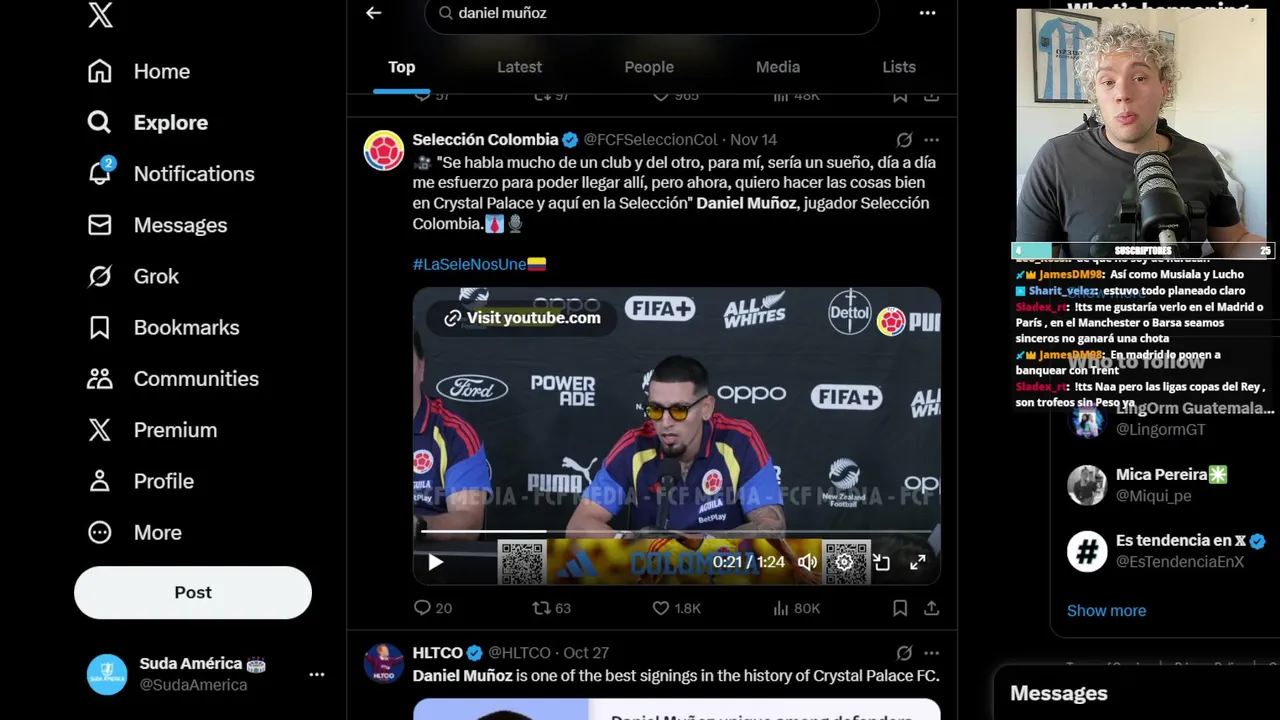Open the Visit youtube.com link

tap(522, 318)
